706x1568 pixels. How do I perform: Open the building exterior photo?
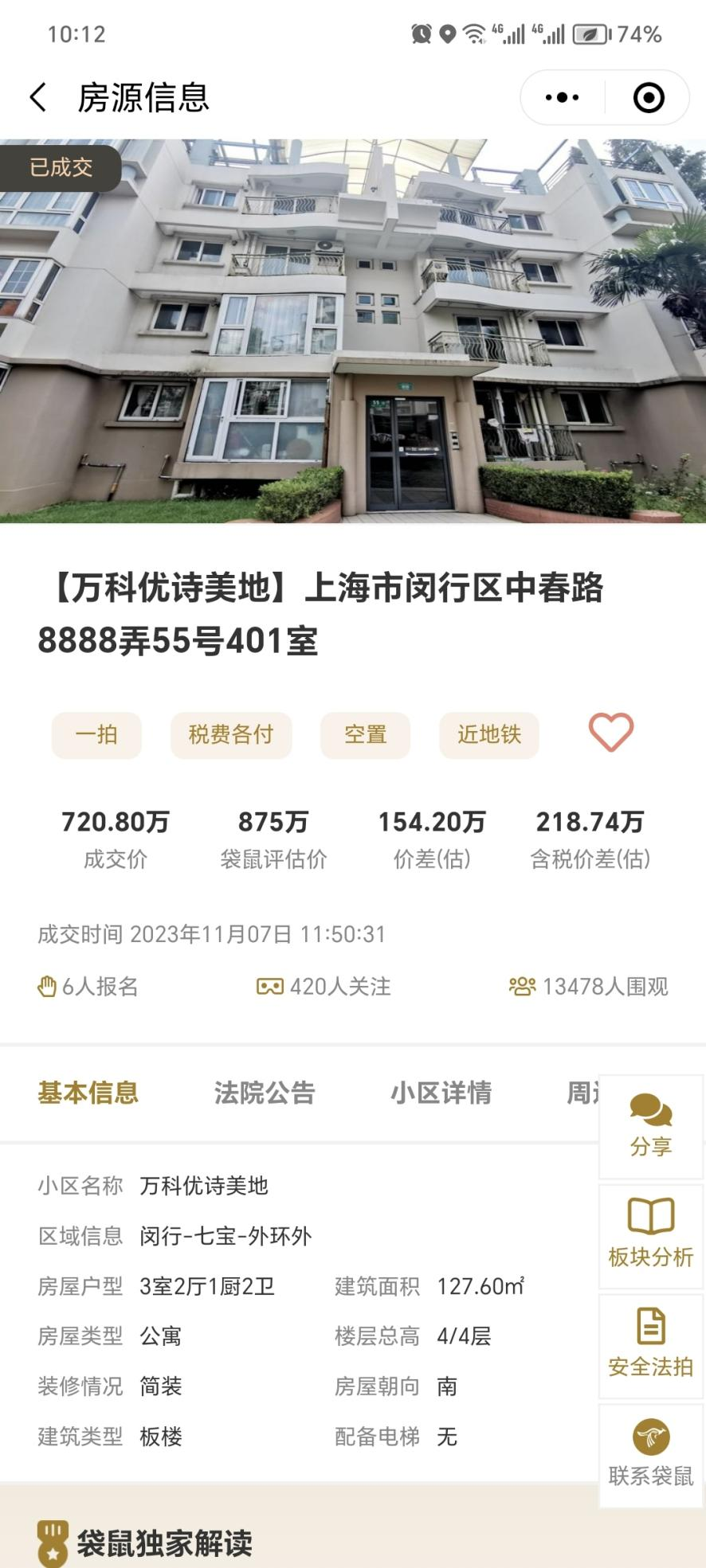point(353,330)
